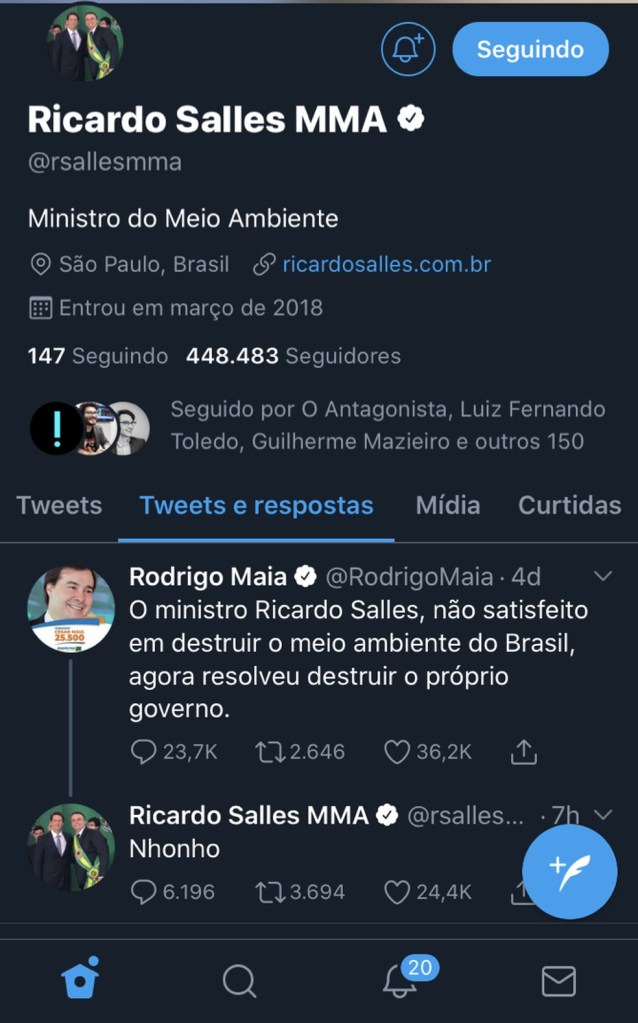
Task: Select the Tweets e respostas tab
Action: click(x=256, y=505)
